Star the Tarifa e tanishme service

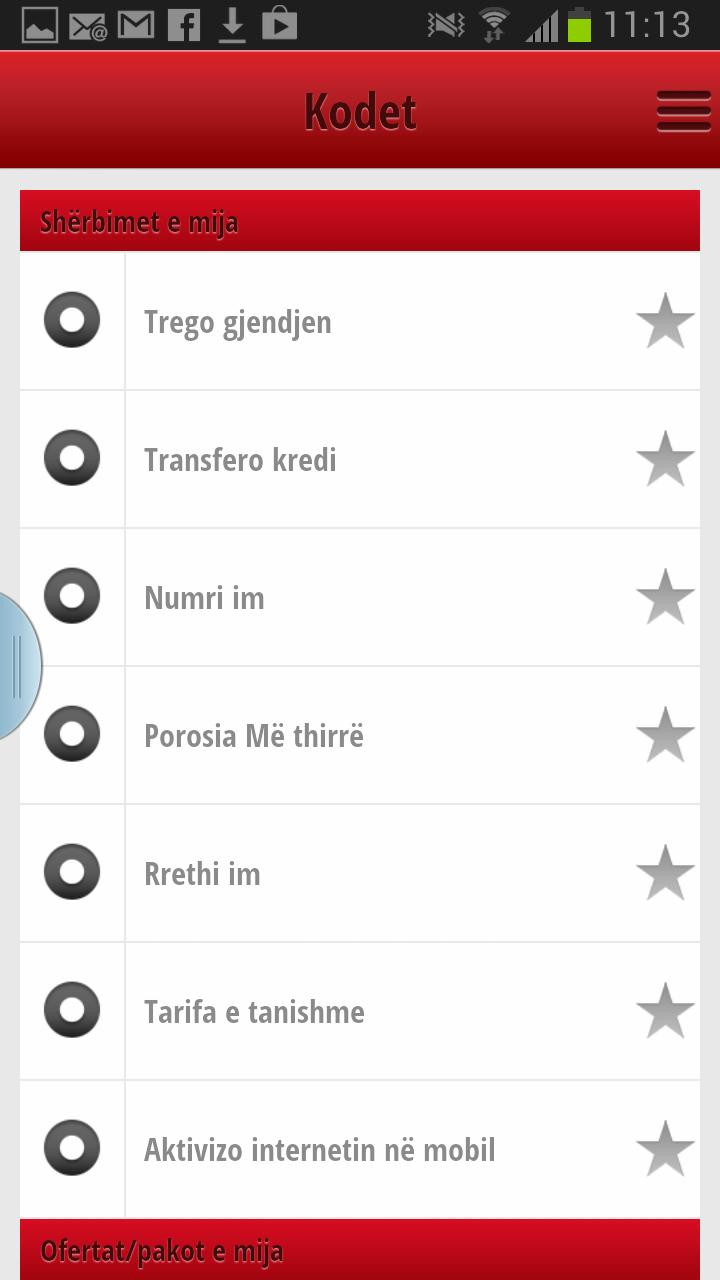[x=664, y=1011]
